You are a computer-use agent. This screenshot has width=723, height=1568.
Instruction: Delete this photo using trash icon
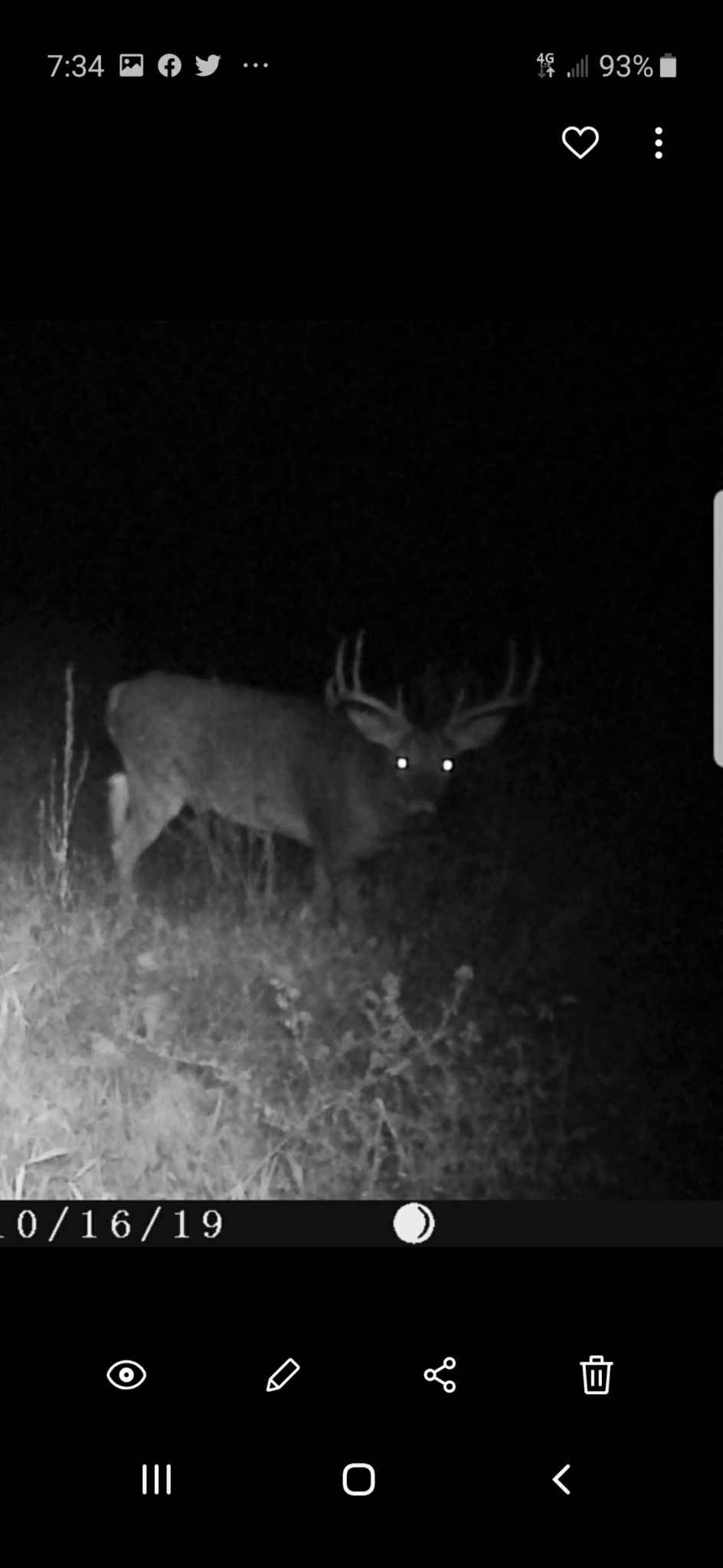pos(596,1375)
